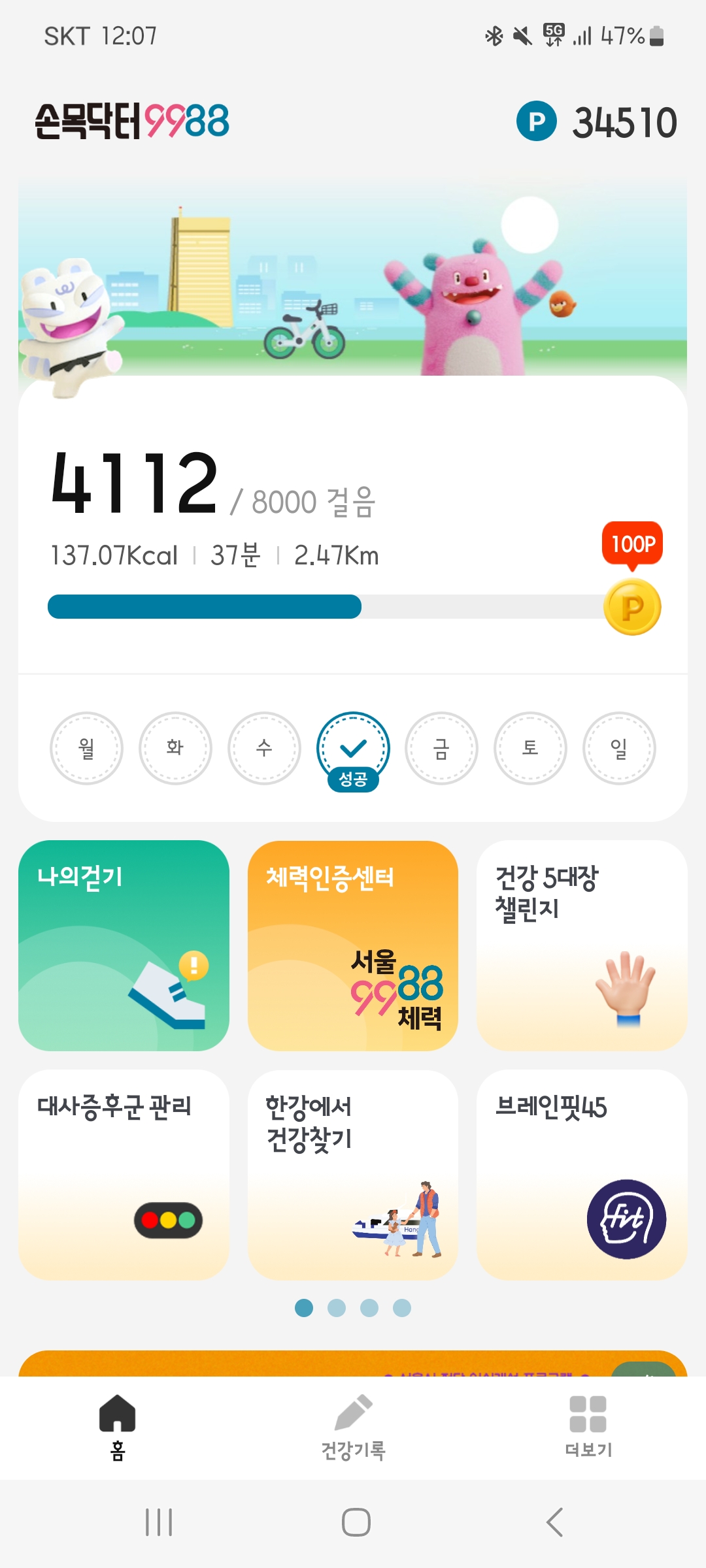This screenshot has width=706, height=1568.
Task: Select the 성공 checked day circle
Action: coord(353,748)
